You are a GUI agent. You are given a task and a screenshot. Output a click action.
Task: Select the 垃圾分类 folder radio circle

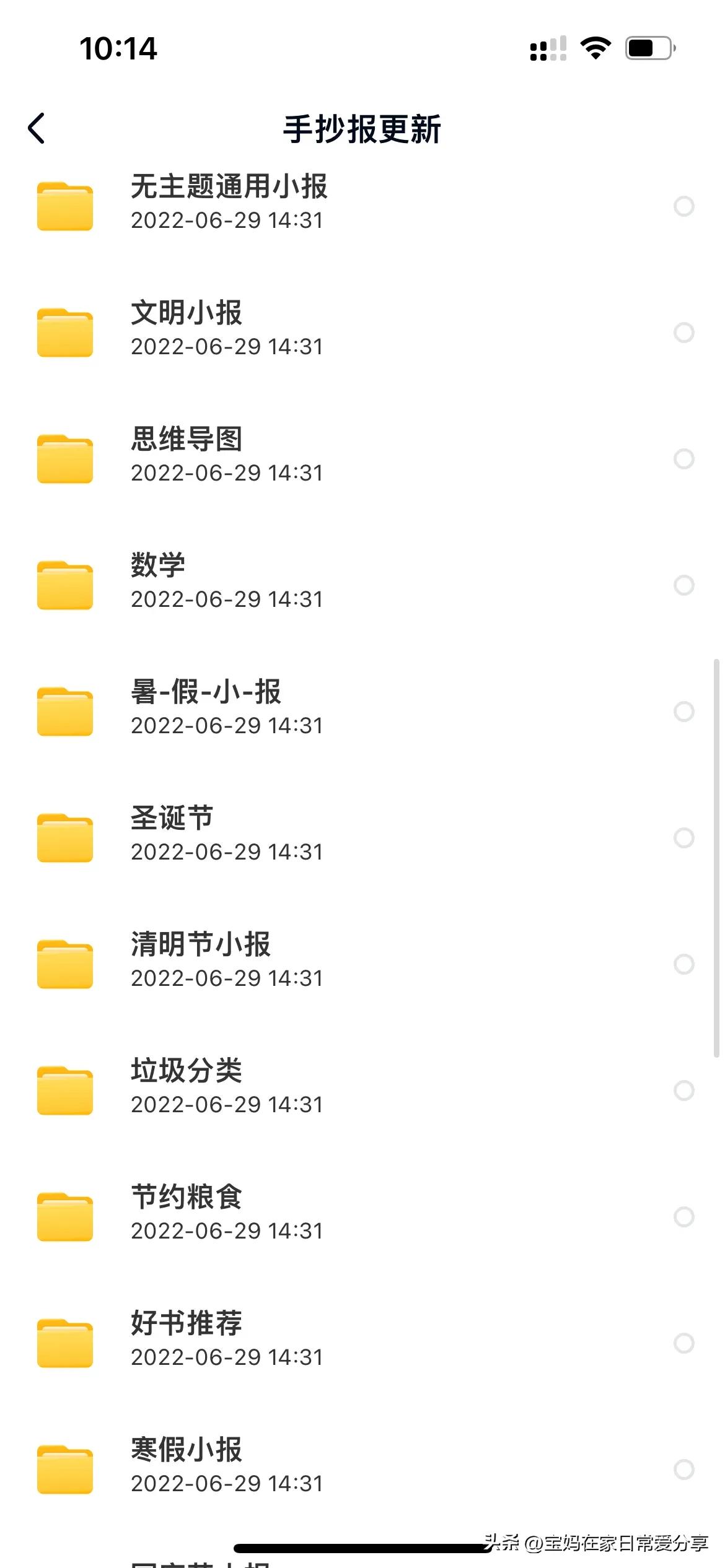[683, 1090]
